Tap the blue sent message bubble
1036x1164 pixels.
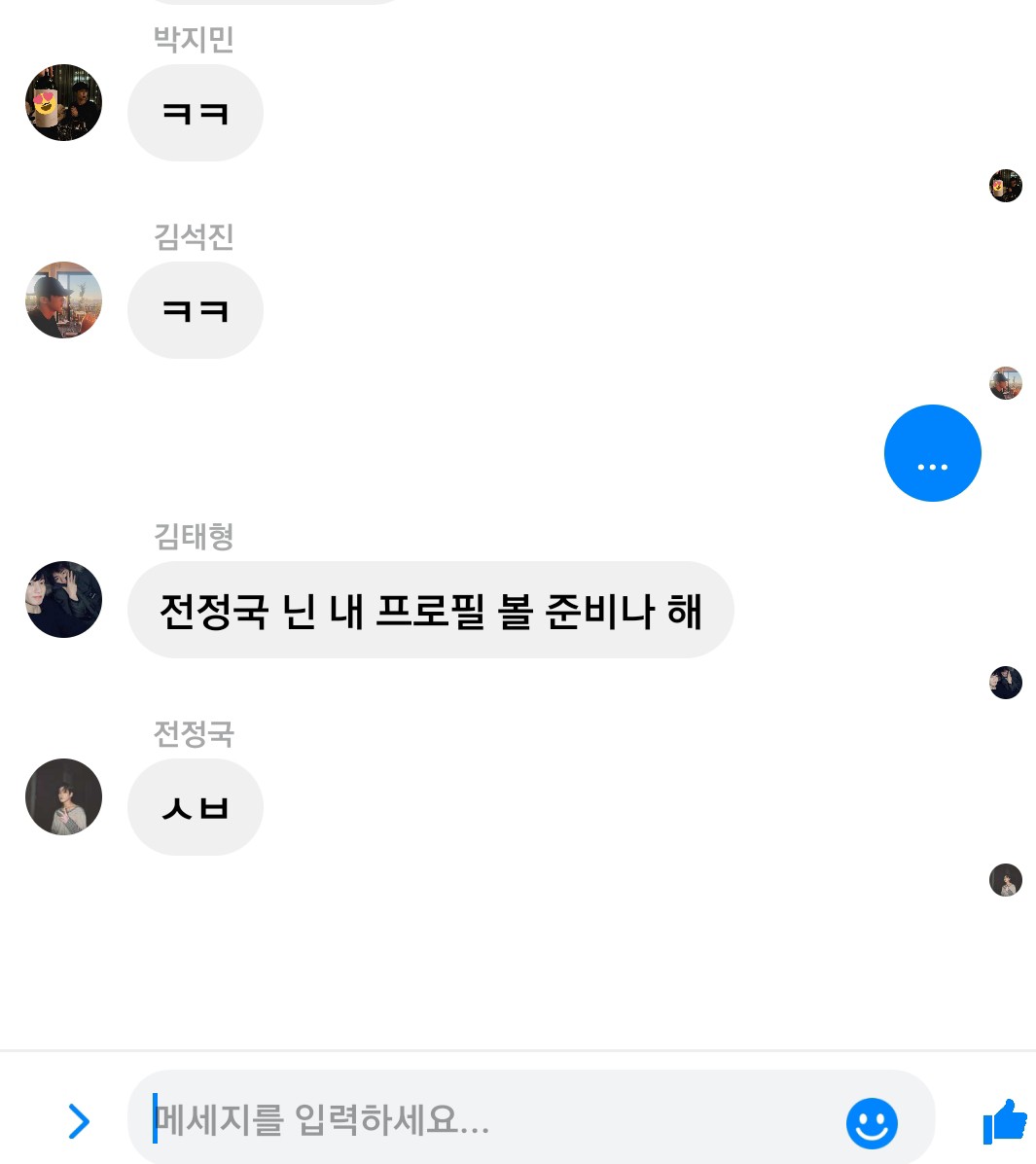[932, 453]
